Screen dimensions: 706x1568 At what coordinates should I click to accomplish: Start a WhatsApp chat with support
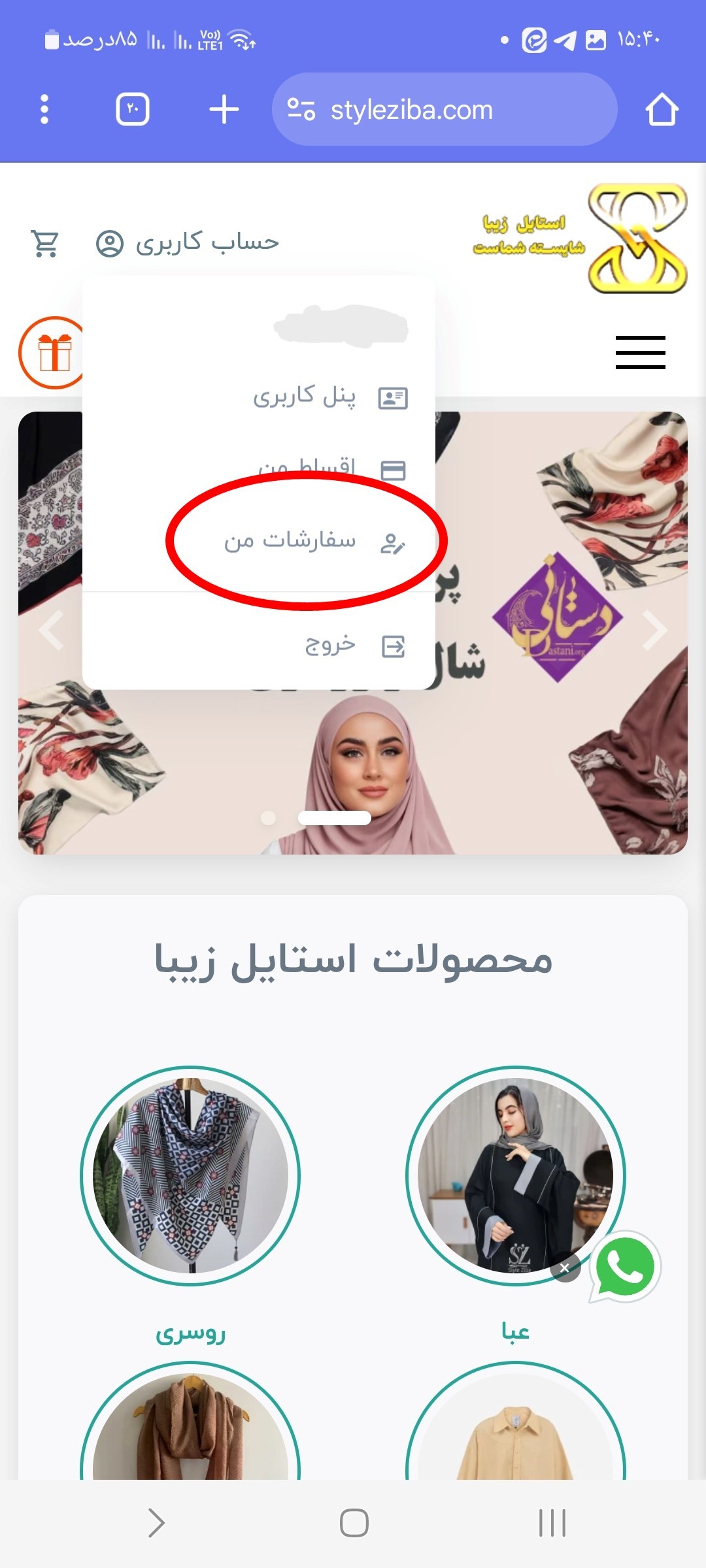(626, 1267)
